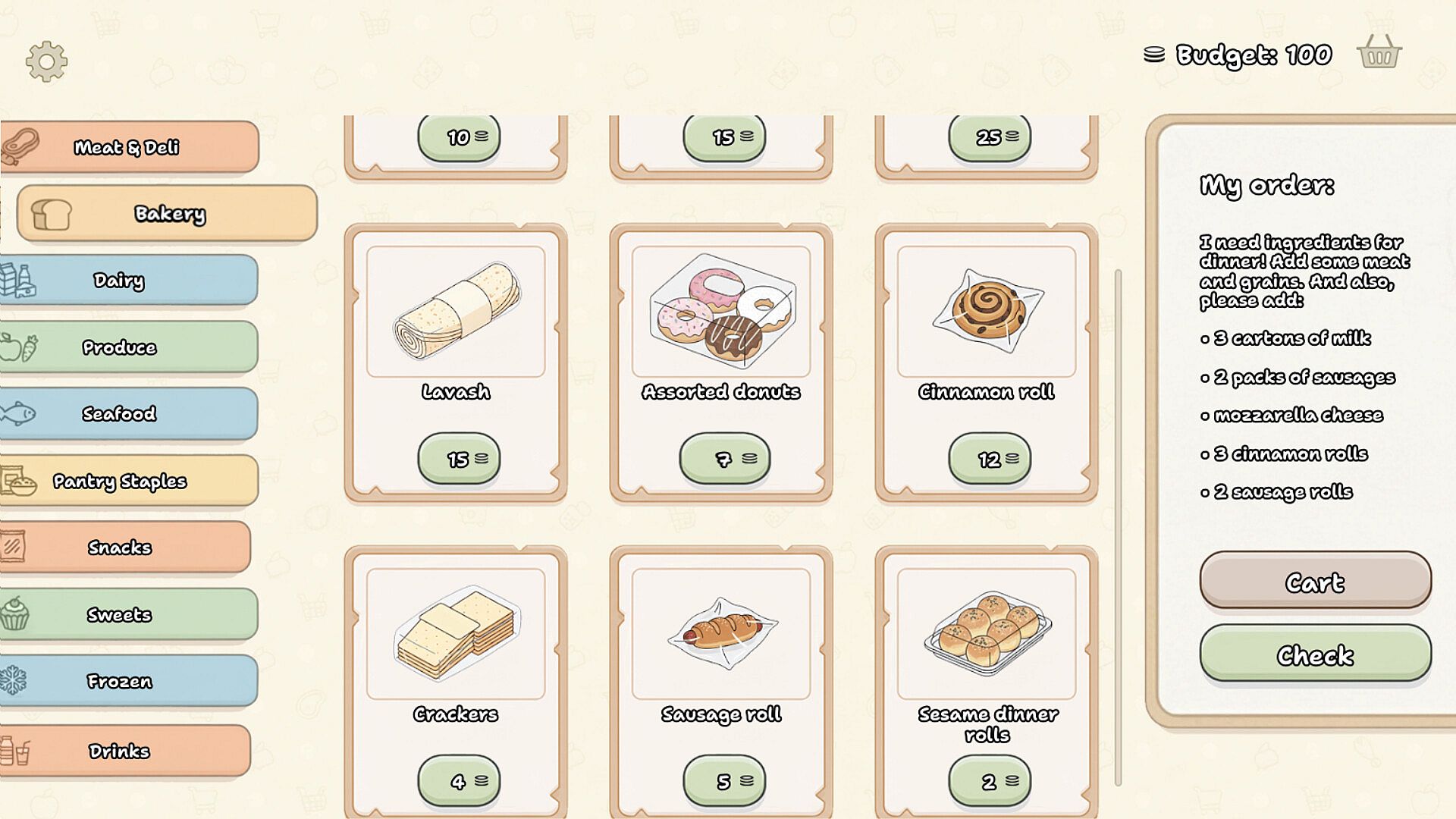Select the Bakery category

(167, 214)
